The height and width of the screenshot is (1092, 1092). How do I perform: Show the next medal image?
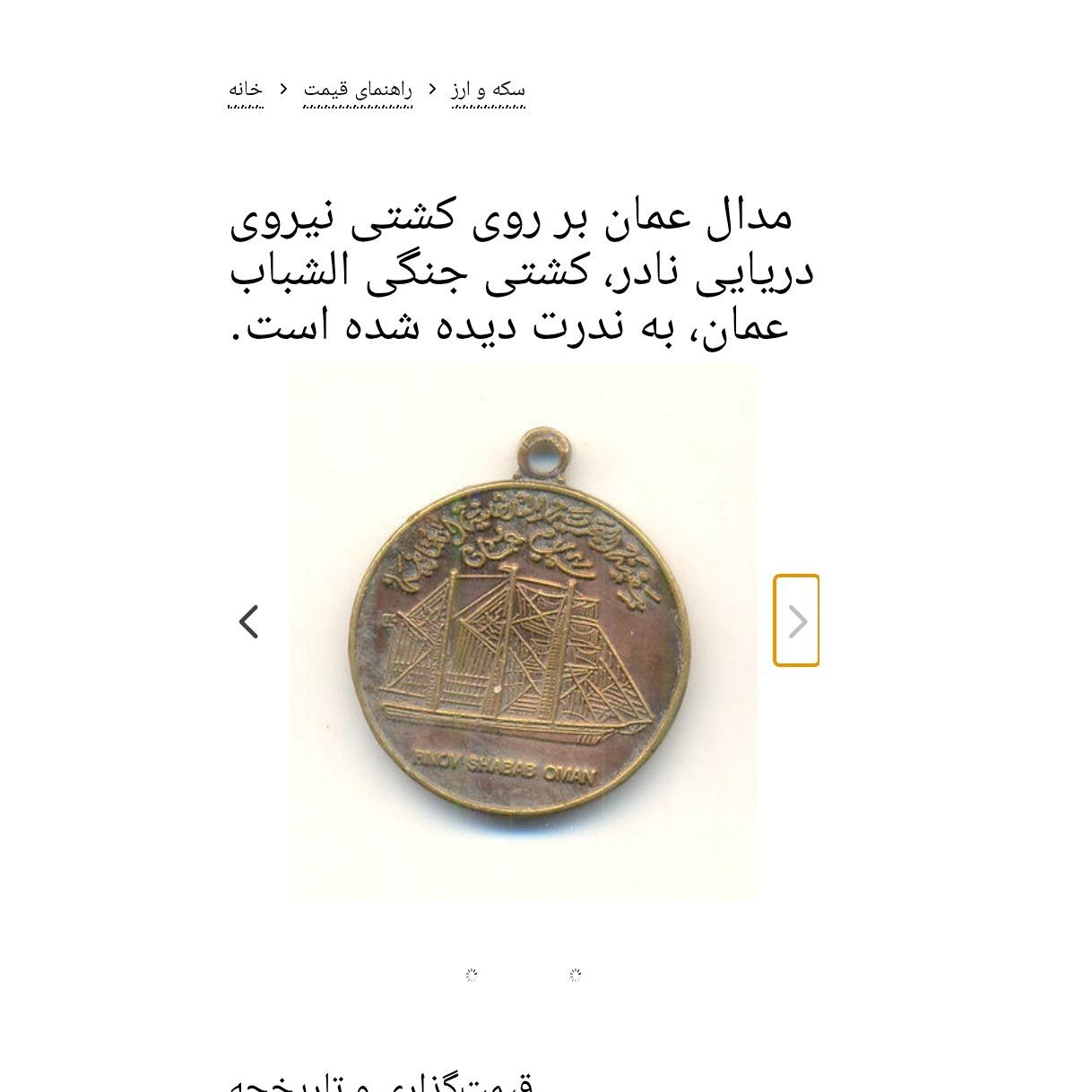point(796,620)
